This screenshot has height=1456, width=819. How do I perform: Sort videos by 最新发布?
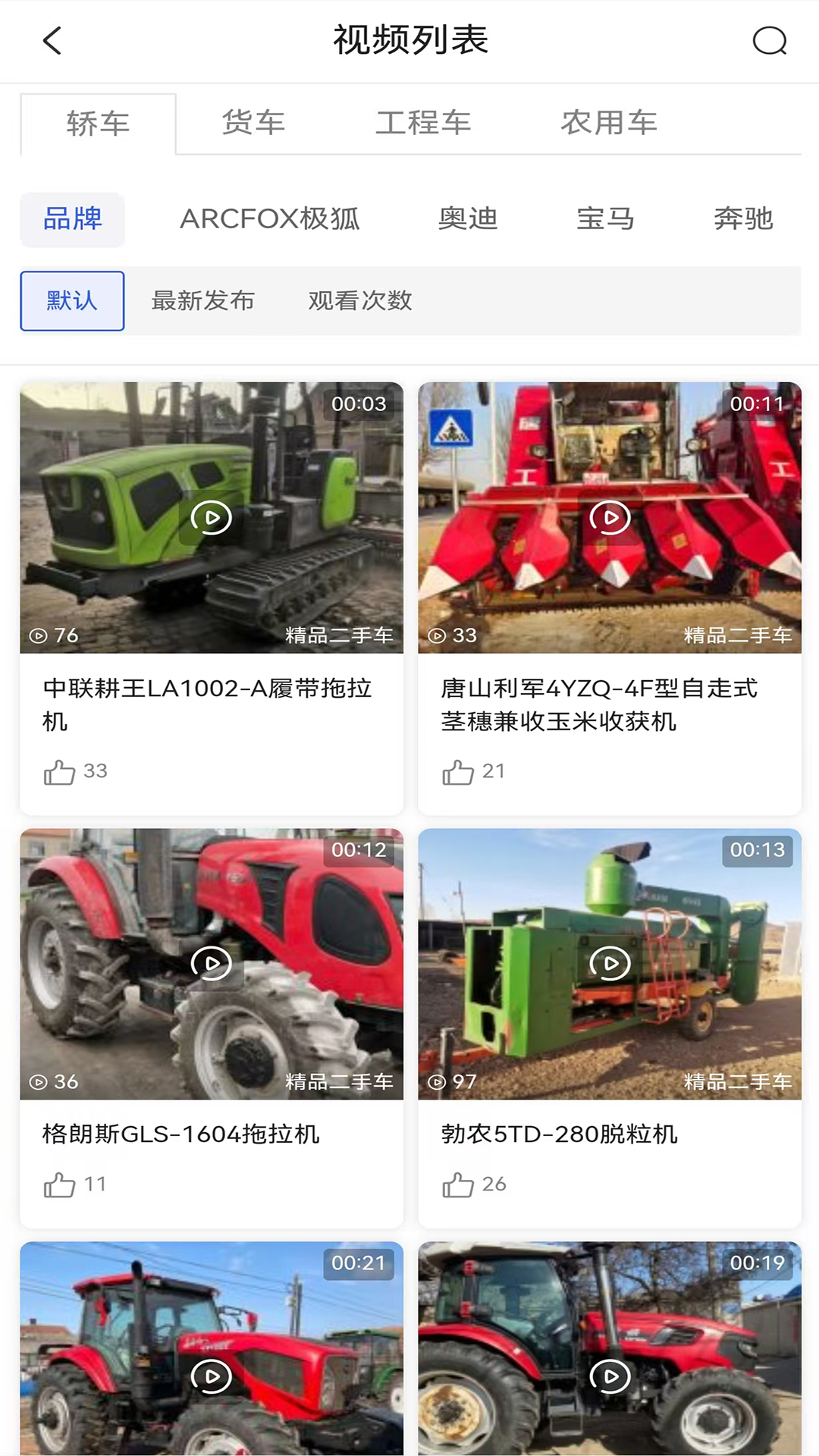[202, 301]
